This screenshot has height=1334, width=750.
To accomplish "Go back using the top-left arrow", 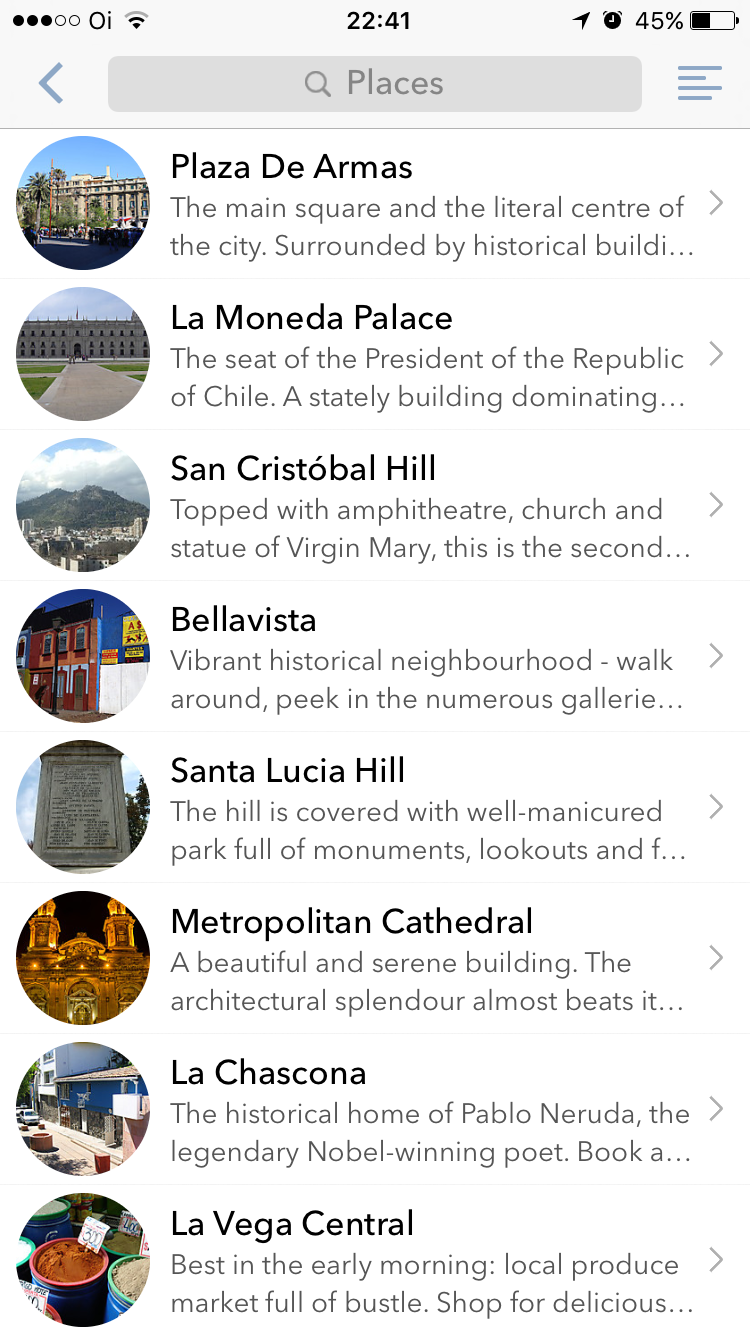I will pyautogui.click(x=51, y=84).
